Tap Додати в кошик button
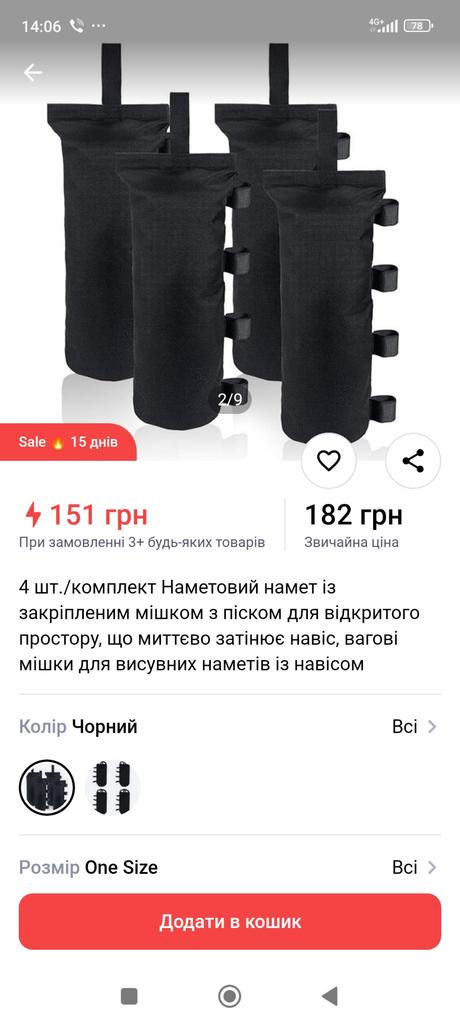The width and height of the screenshot is (460, 1024). click(x=230, y=921)
